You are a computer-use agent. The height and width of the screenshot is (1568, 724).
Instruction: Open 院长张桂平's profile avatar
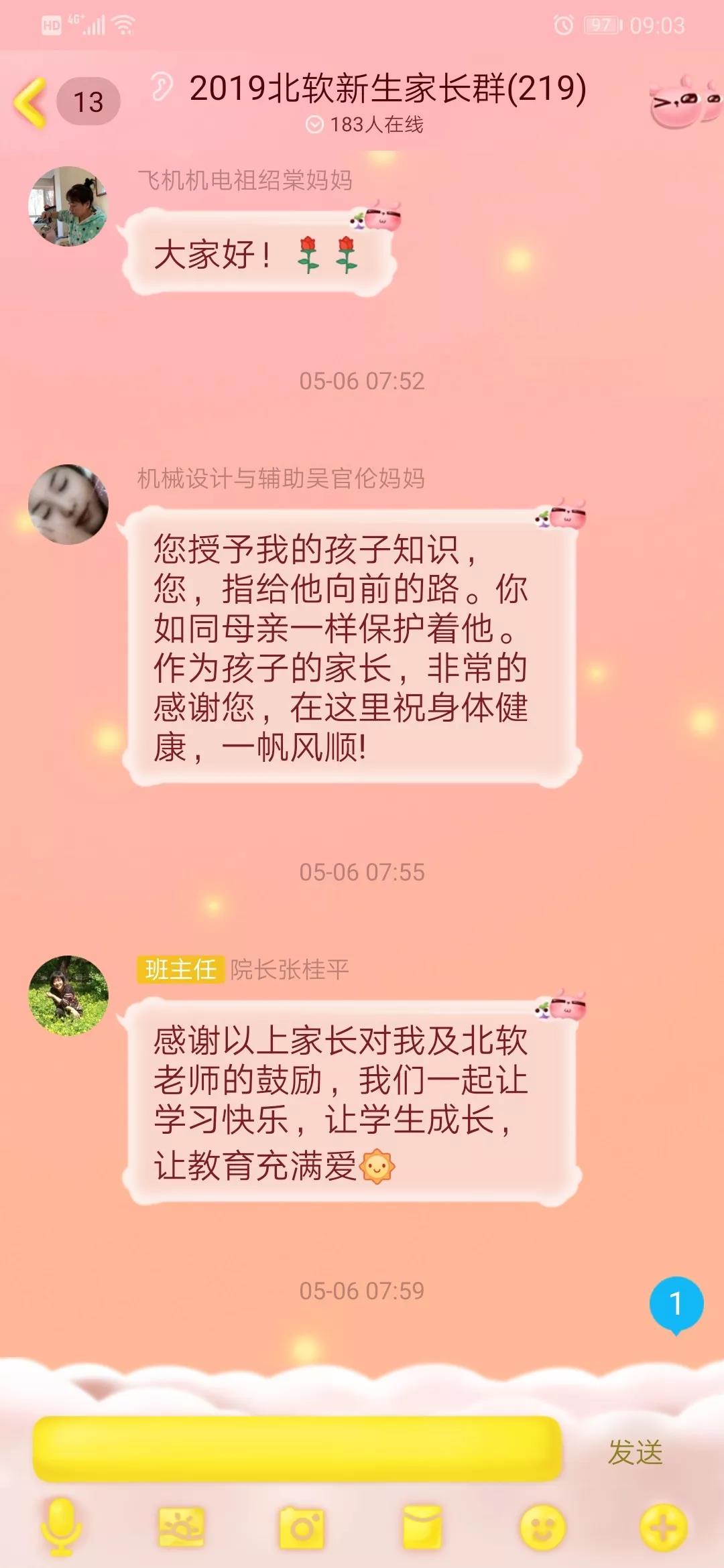click(68, 996)
